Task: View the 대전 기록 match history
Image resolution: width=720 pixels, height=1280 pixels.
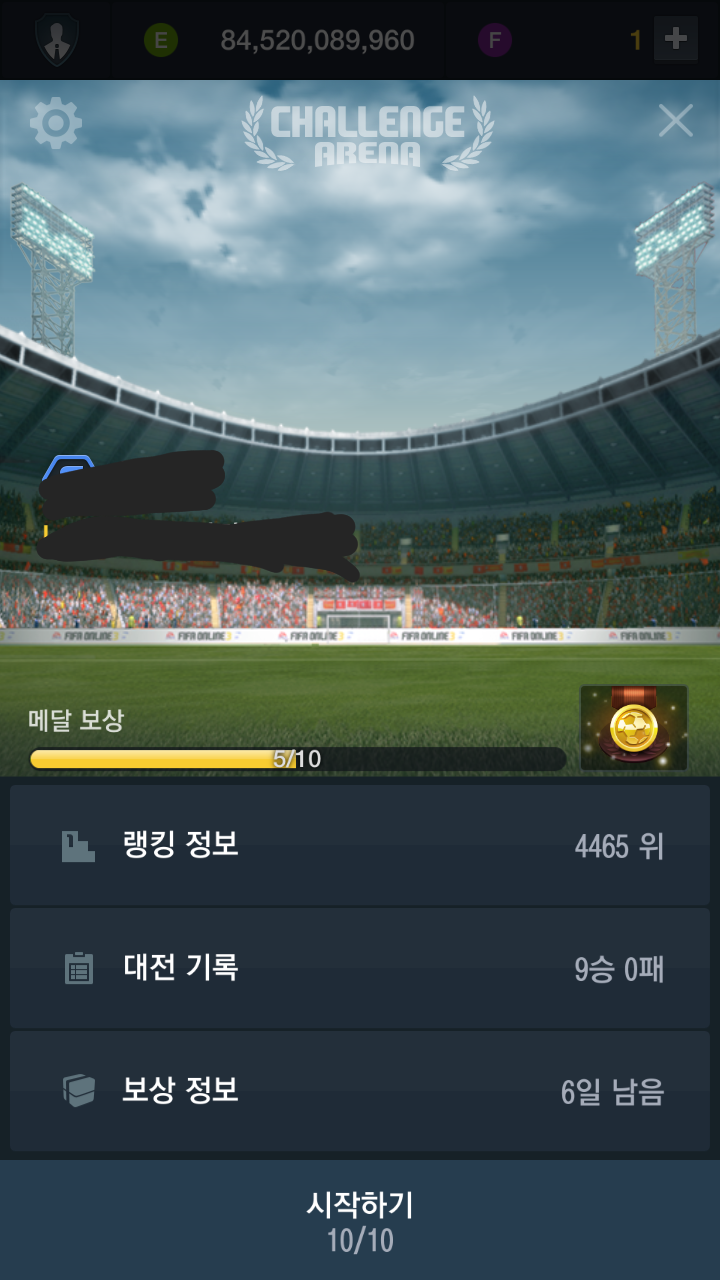Action: pos(360,968)
